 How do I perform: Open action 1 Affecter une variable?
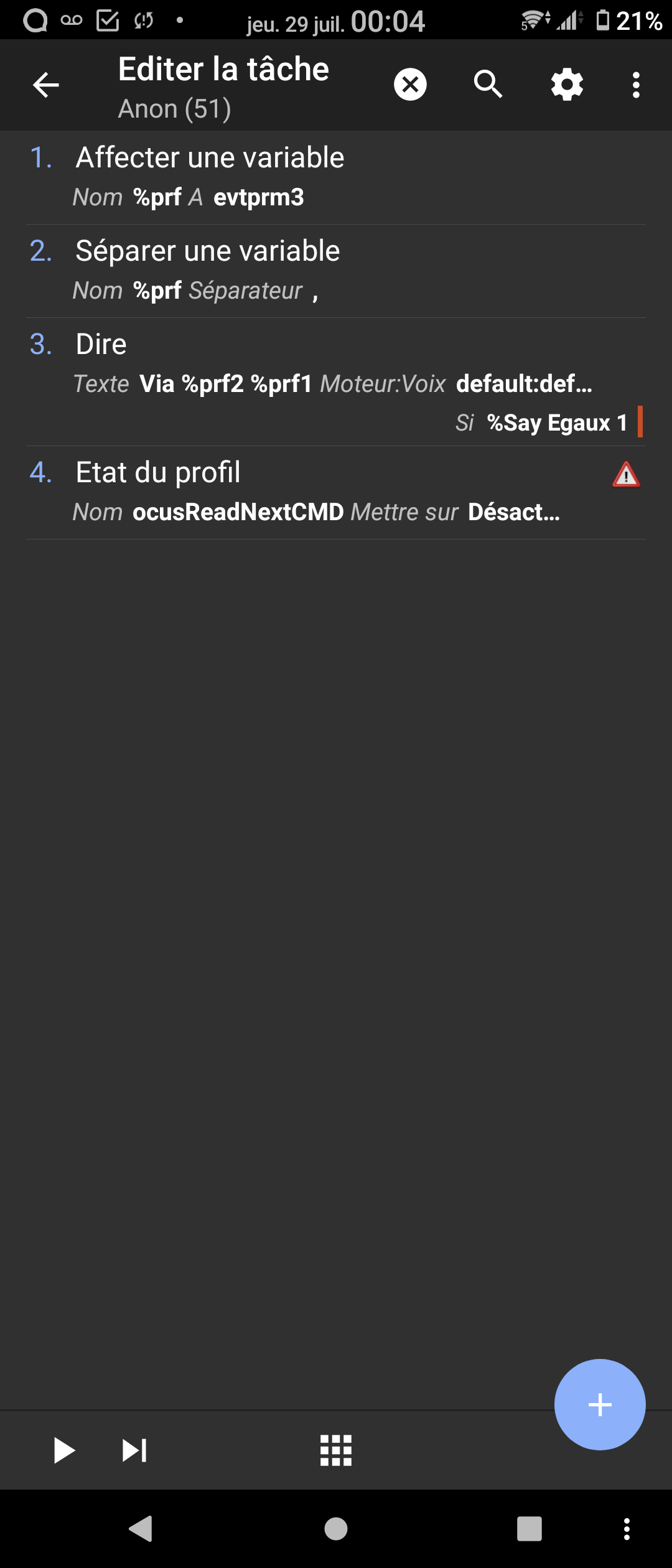point(336,177)
